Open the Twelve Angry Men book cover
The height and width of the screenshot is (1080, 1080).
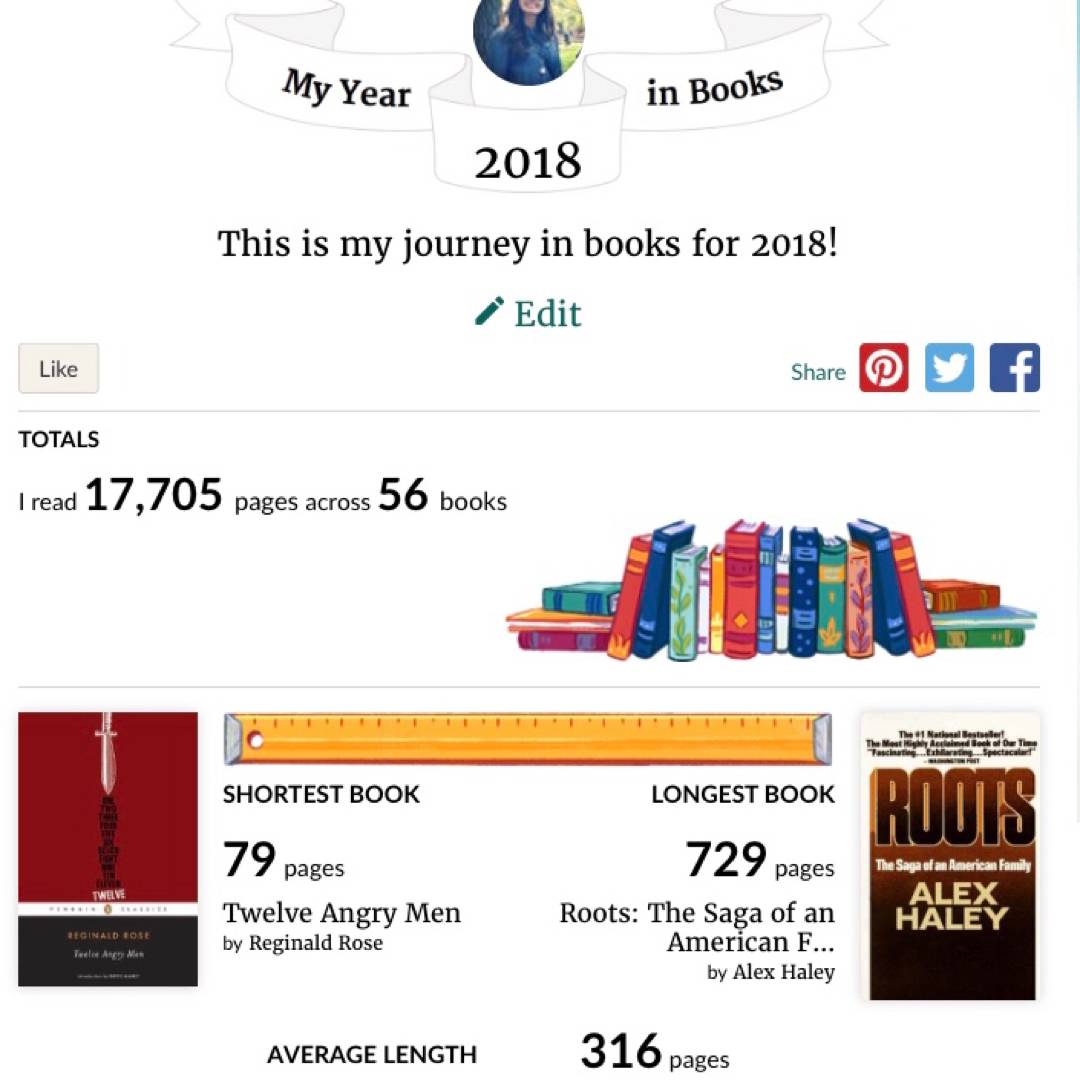pyautogui.click(x=108, y=849)
